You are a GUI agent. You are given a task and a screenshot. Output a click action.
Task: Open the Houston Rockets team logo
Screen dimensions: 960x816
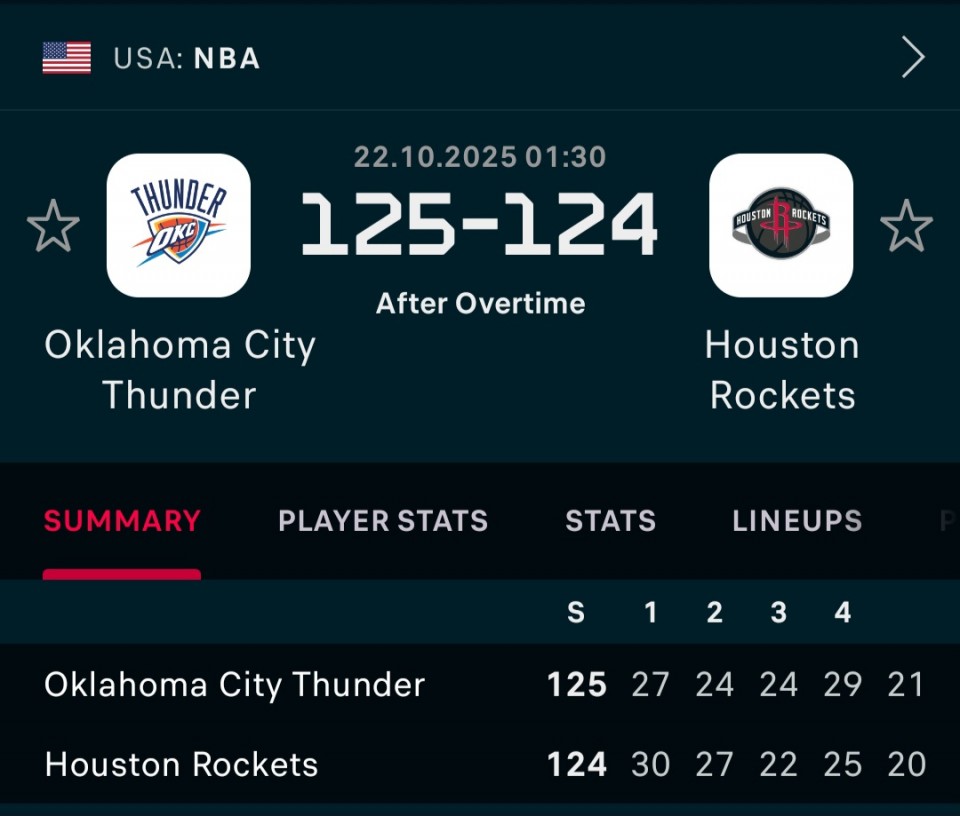coord(781,226)
